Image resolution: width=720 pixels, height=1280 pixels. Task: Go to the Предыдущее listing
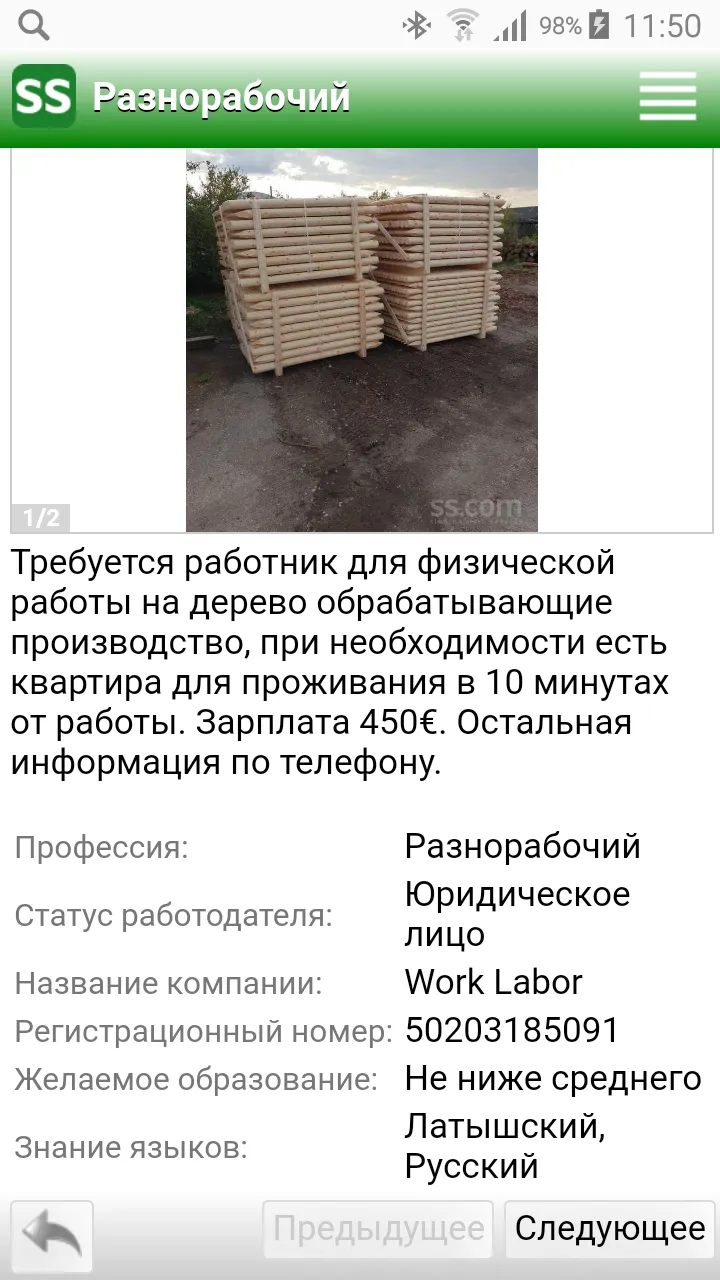378,1228
